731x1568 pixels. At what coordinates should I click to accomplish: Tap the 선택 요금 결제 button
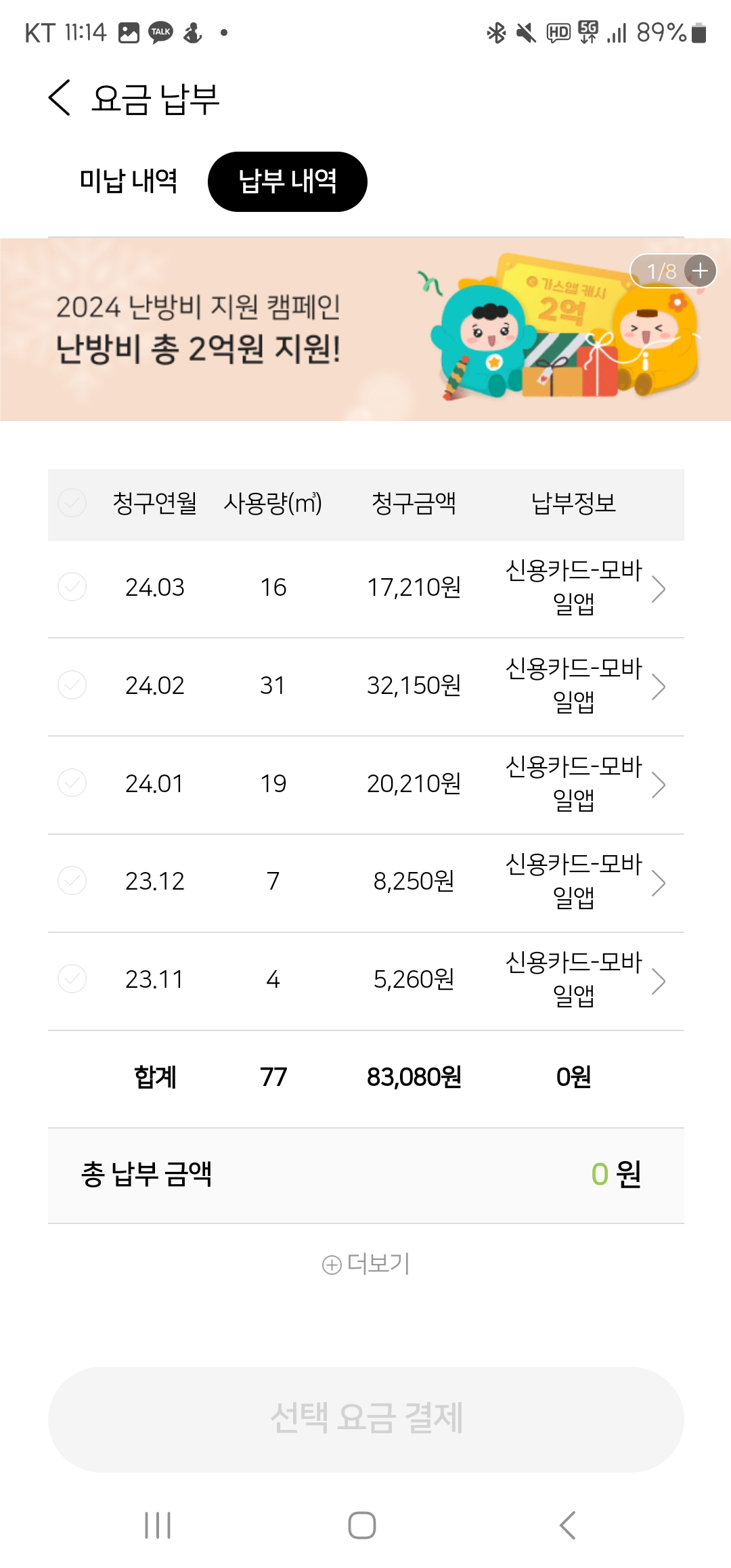365,1419
